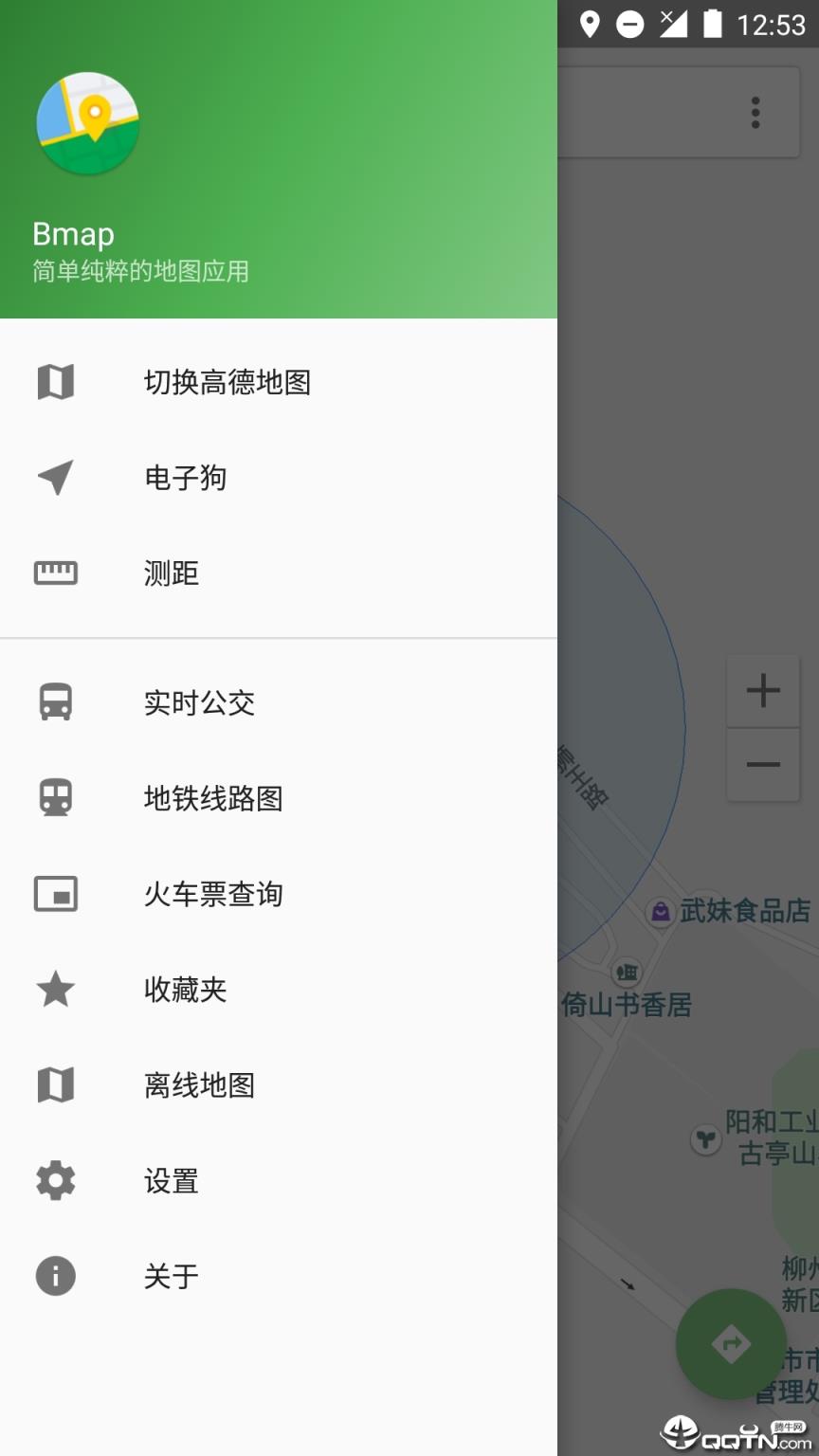Open the green route navigation floating button
The width and height of the screenshot is (819, 1456).
point(731,1342)
